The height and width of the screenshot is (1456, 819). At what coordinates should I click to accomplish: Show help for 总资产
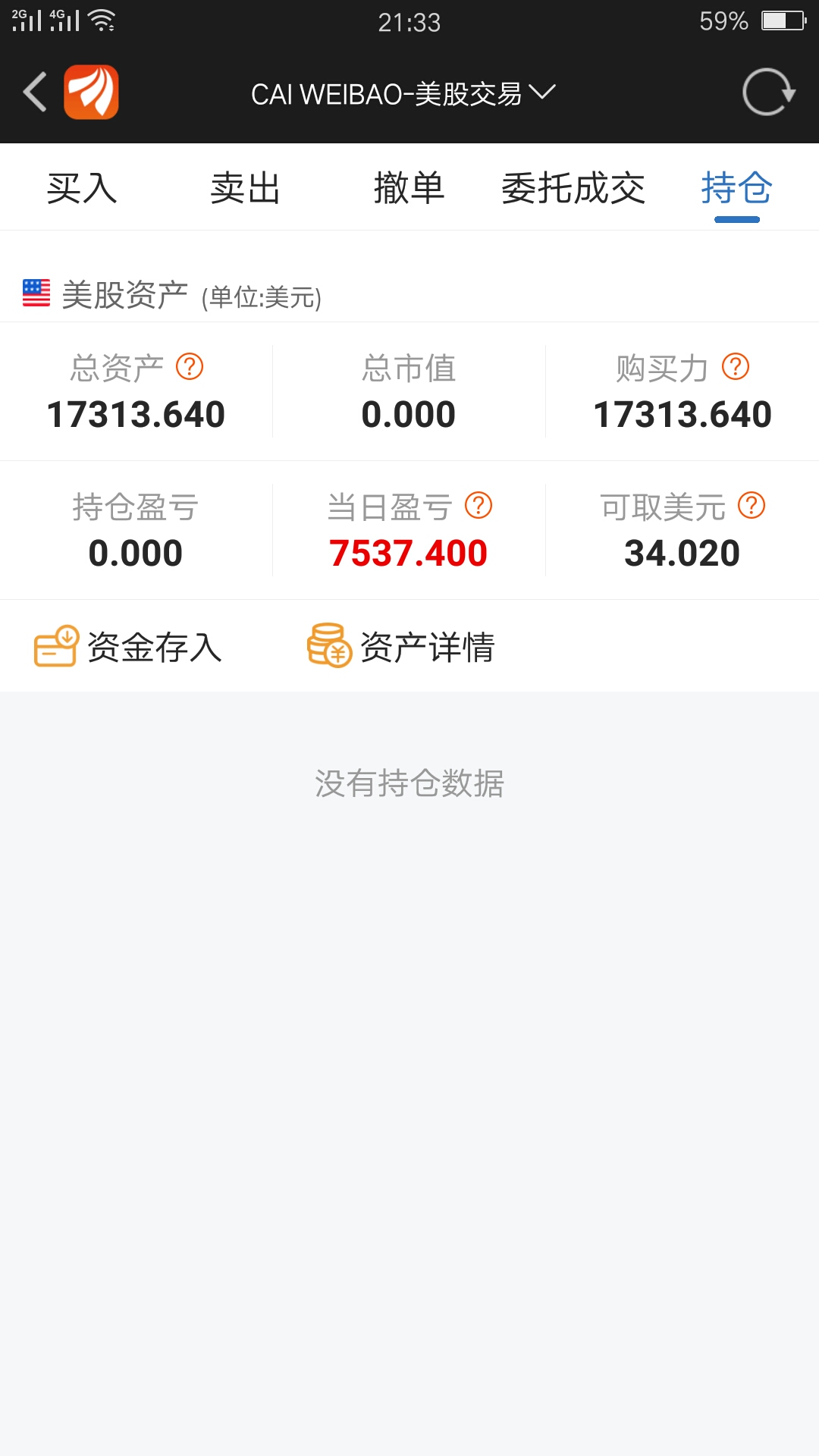point(190,367)
